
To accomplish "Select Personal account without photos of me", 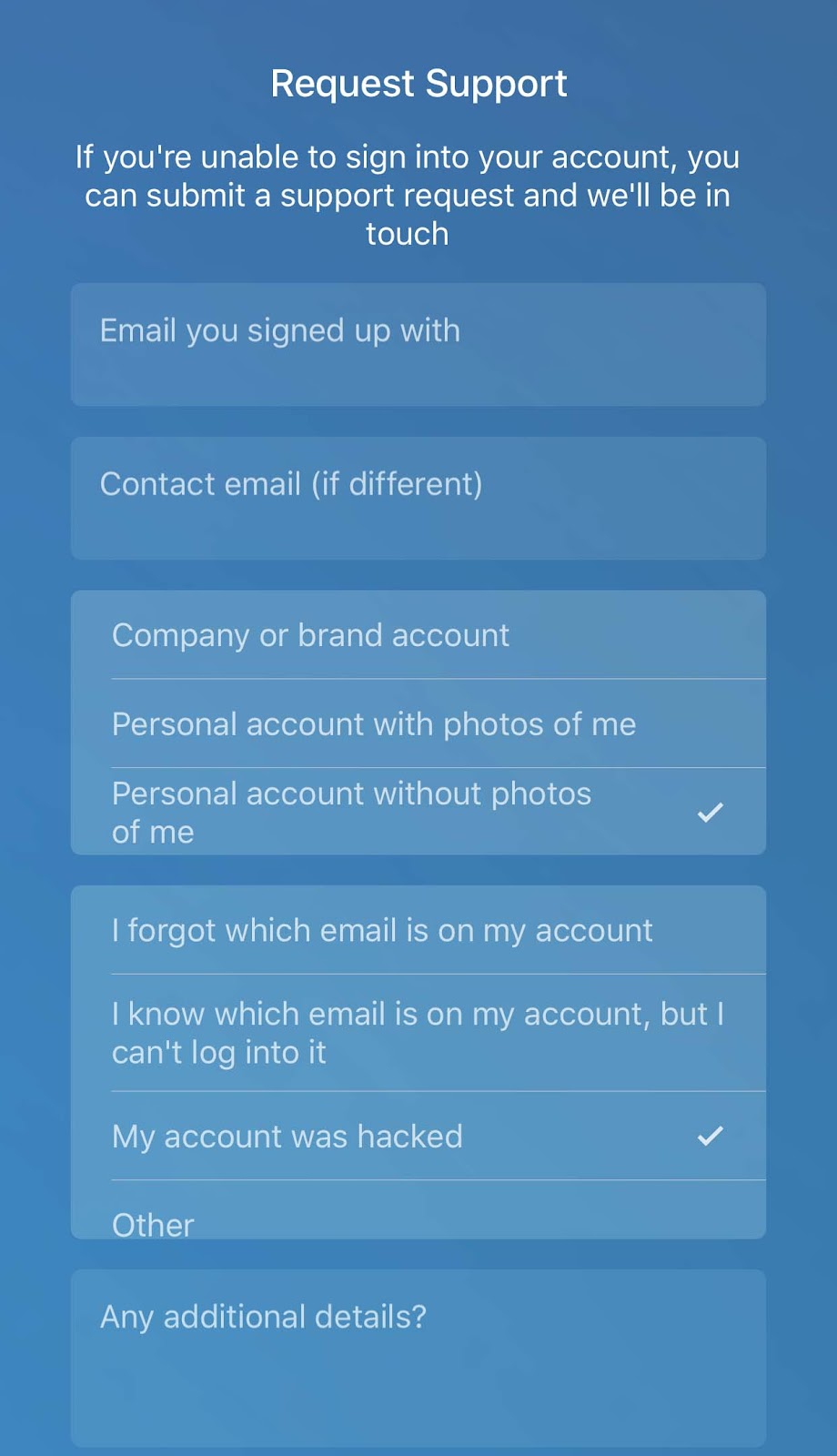I will click(x=418, y=812).
